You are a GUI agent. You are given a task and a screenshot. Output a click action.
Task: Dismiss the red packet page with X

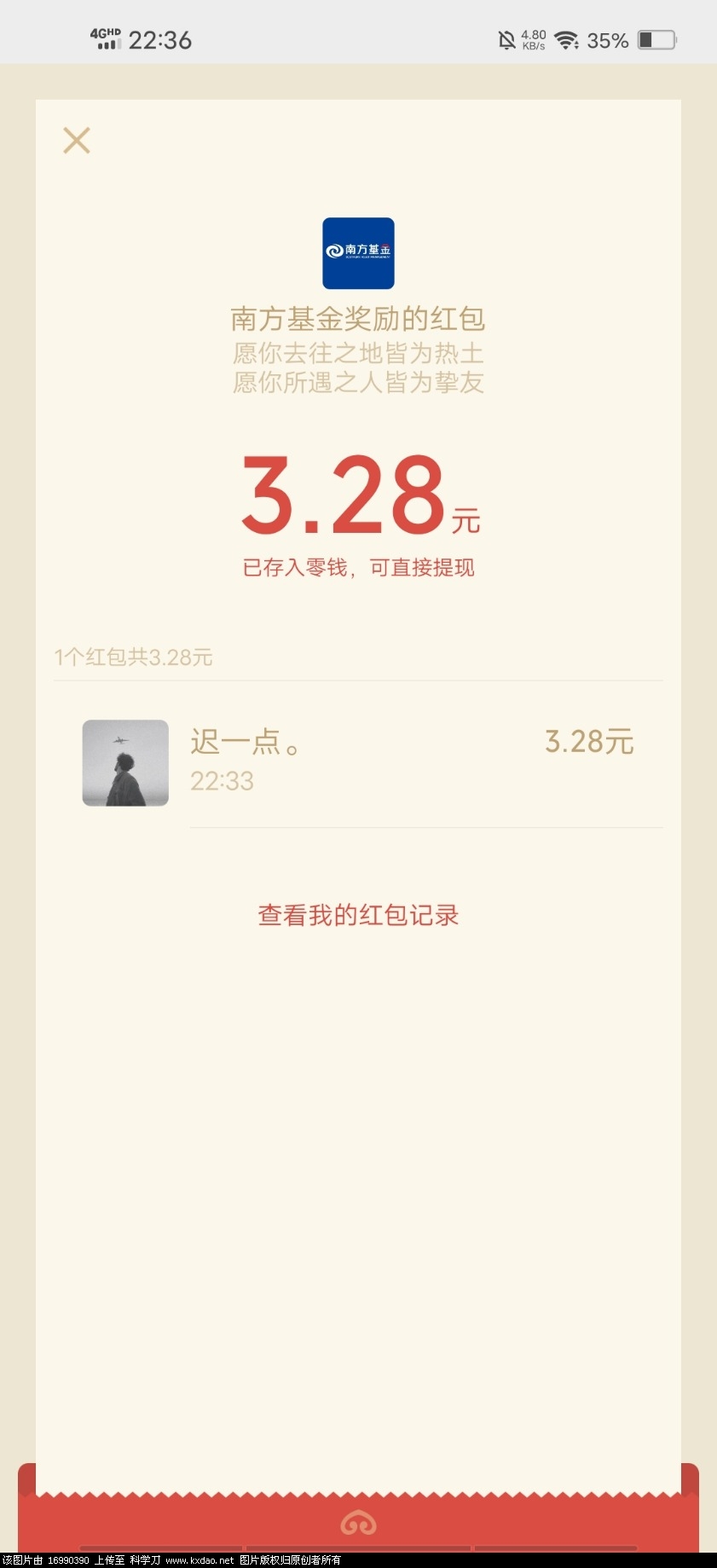pyautogui.click(x=76, y=140)
